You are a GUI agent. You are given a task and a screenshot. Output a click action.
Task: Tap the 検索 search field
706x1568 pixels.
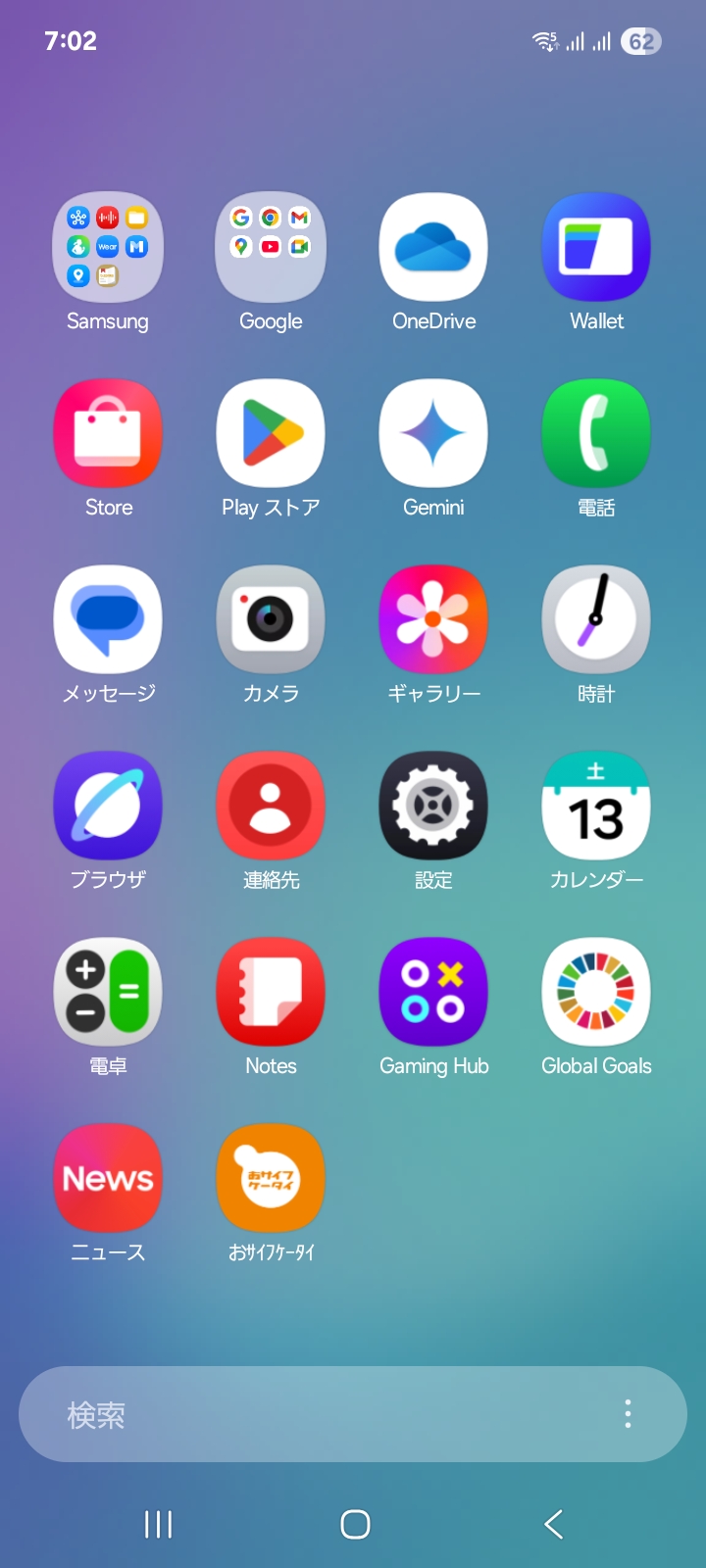coord(314,1414)
